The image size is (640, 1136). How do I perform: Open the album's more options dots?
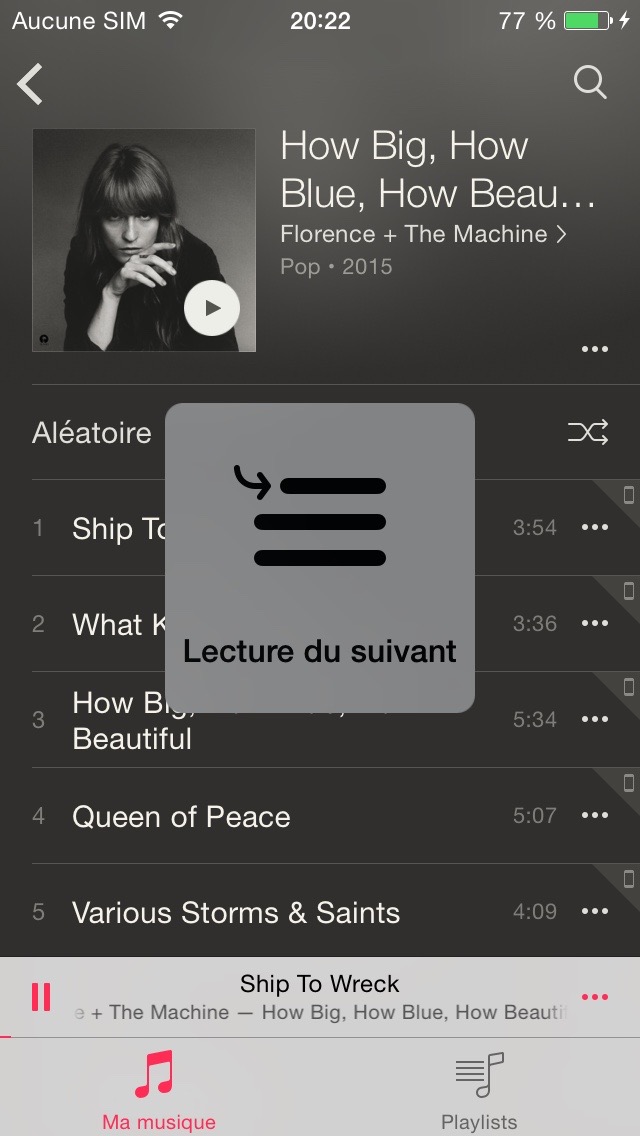point(594,349)
